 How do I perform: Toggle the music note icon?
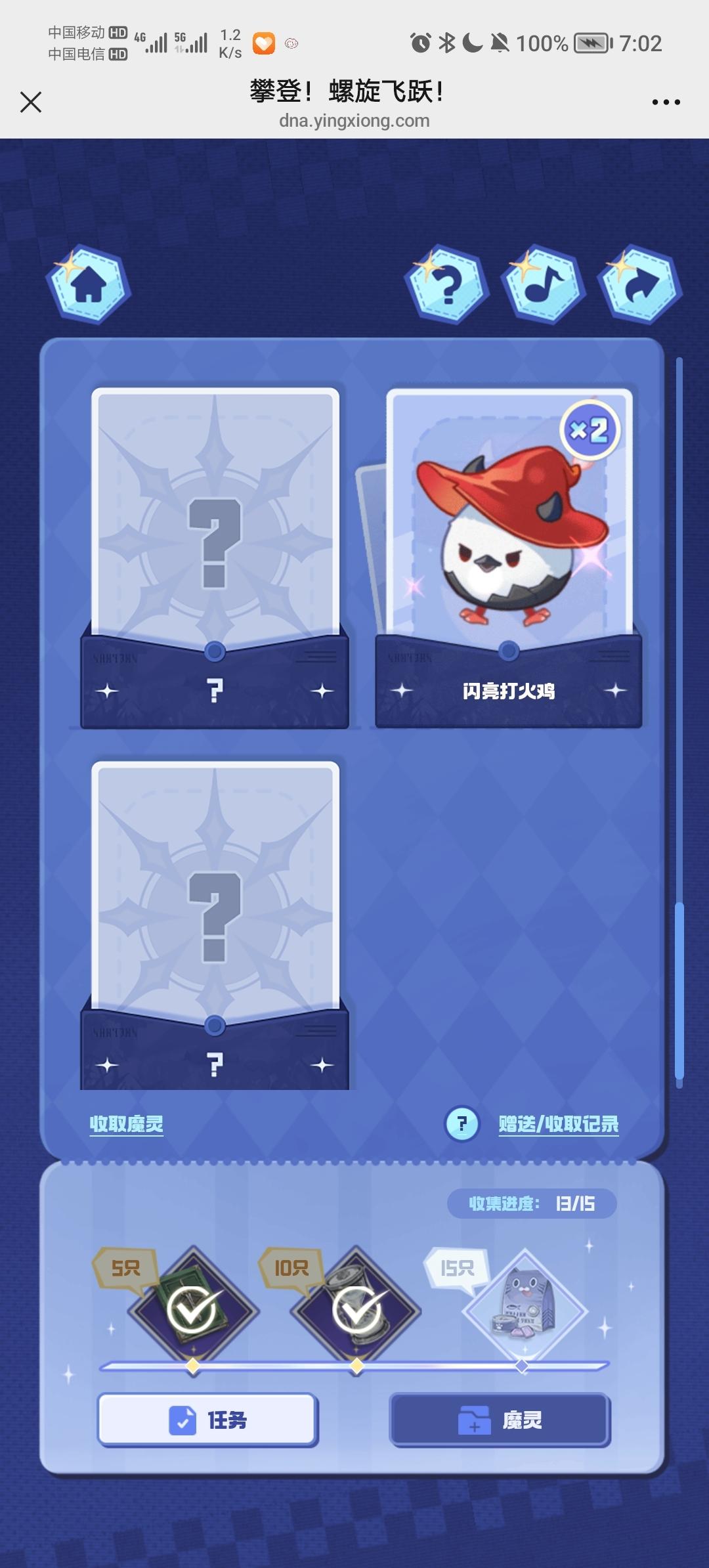(x=544, y=284)
